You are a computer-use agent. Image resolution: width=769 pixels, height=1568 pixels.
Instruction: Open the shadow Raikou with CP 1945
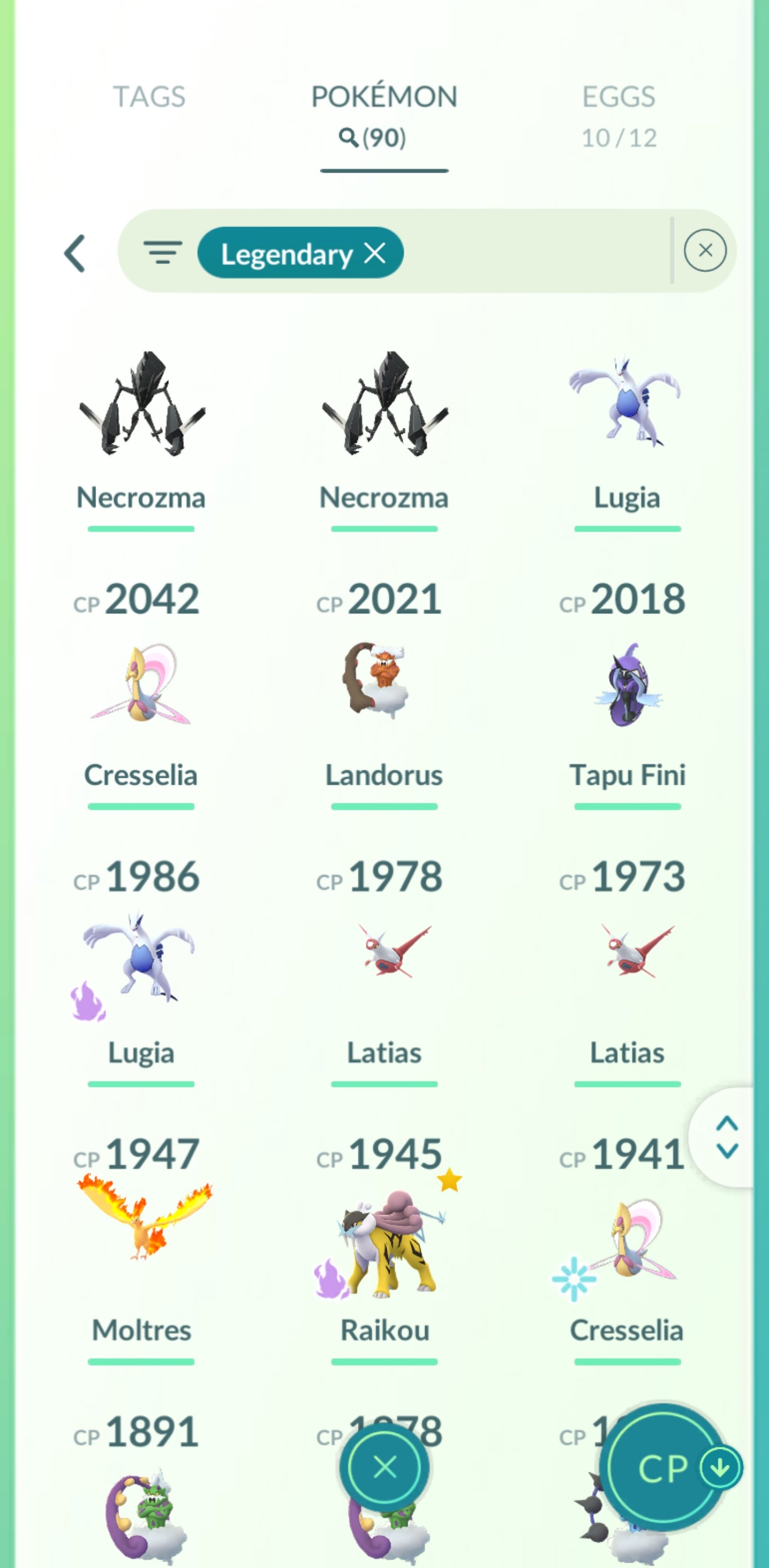[x=384, y=1245]
